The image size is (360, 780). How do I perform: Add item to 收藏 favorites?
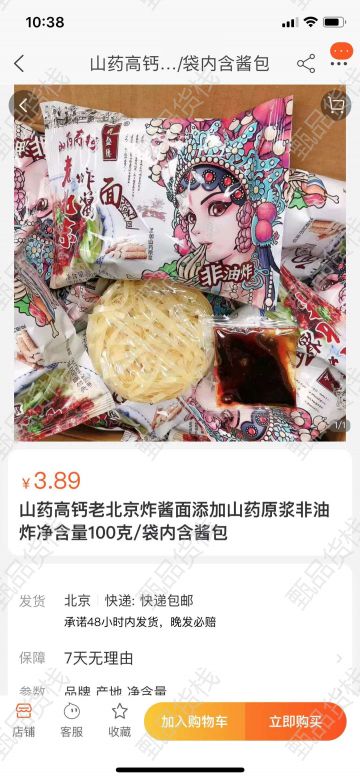coord(120,720)
